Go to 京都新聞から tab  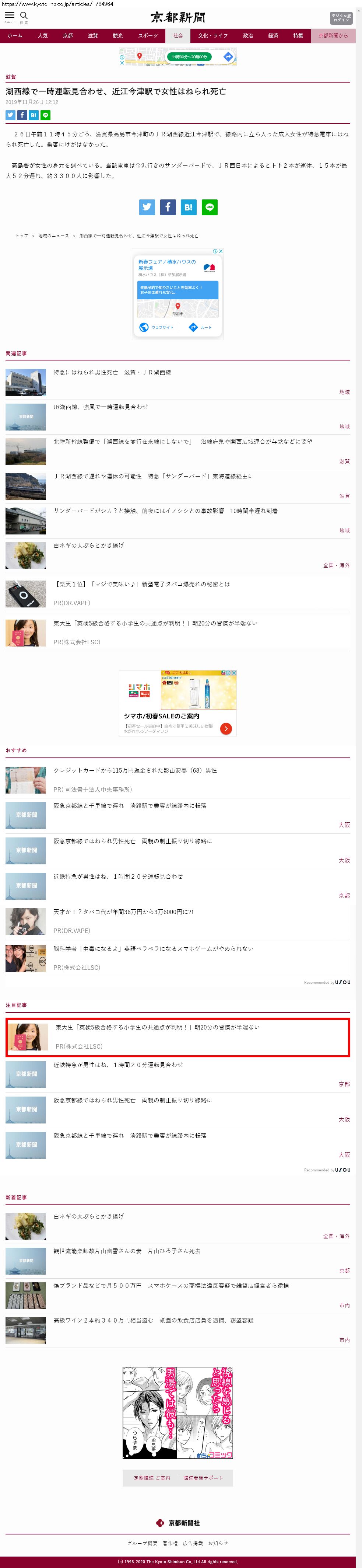click(x=333, y=36)
